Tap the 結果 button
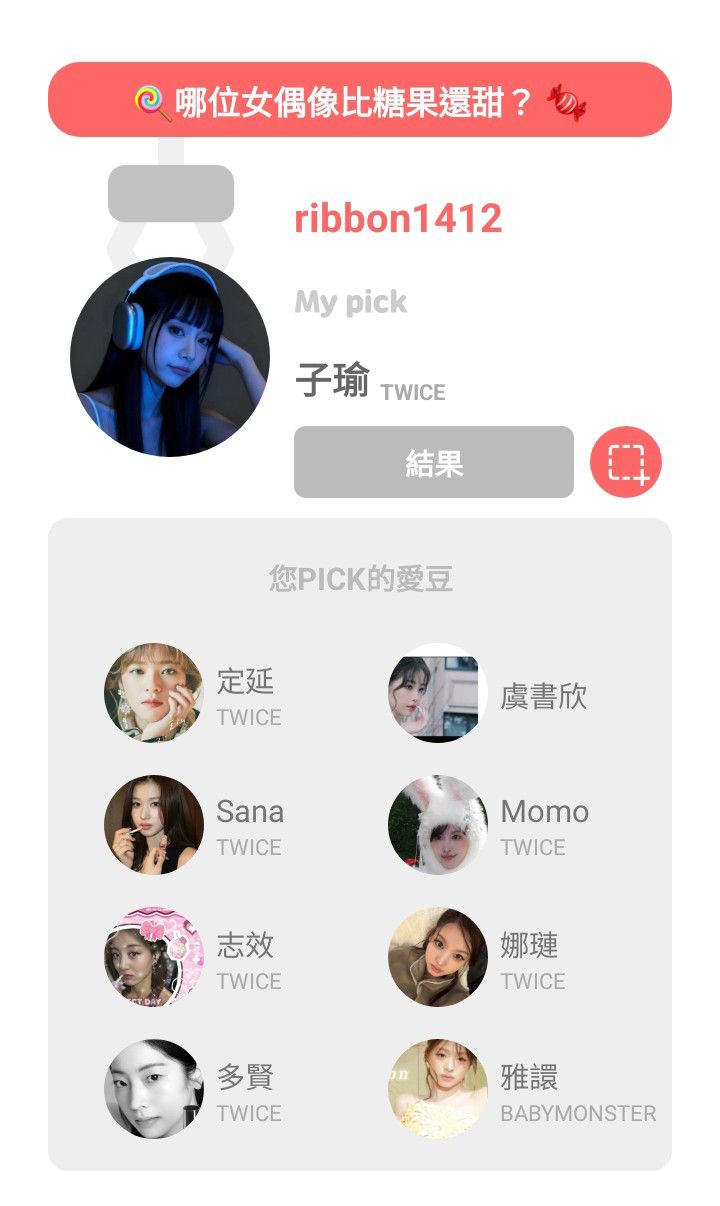 (x=433, y=462)
